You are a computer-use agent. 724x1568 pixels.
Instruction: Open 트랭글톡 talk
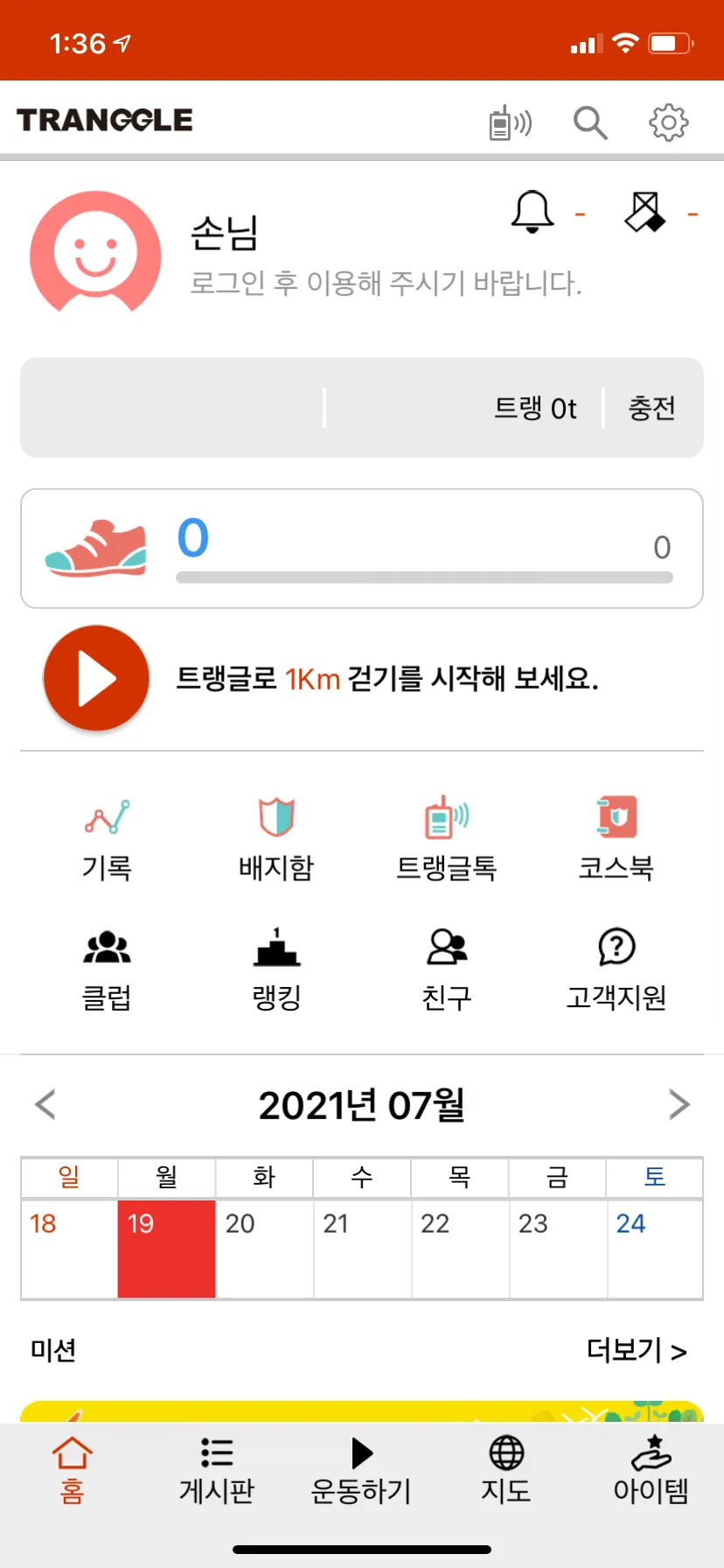[446, 839]
